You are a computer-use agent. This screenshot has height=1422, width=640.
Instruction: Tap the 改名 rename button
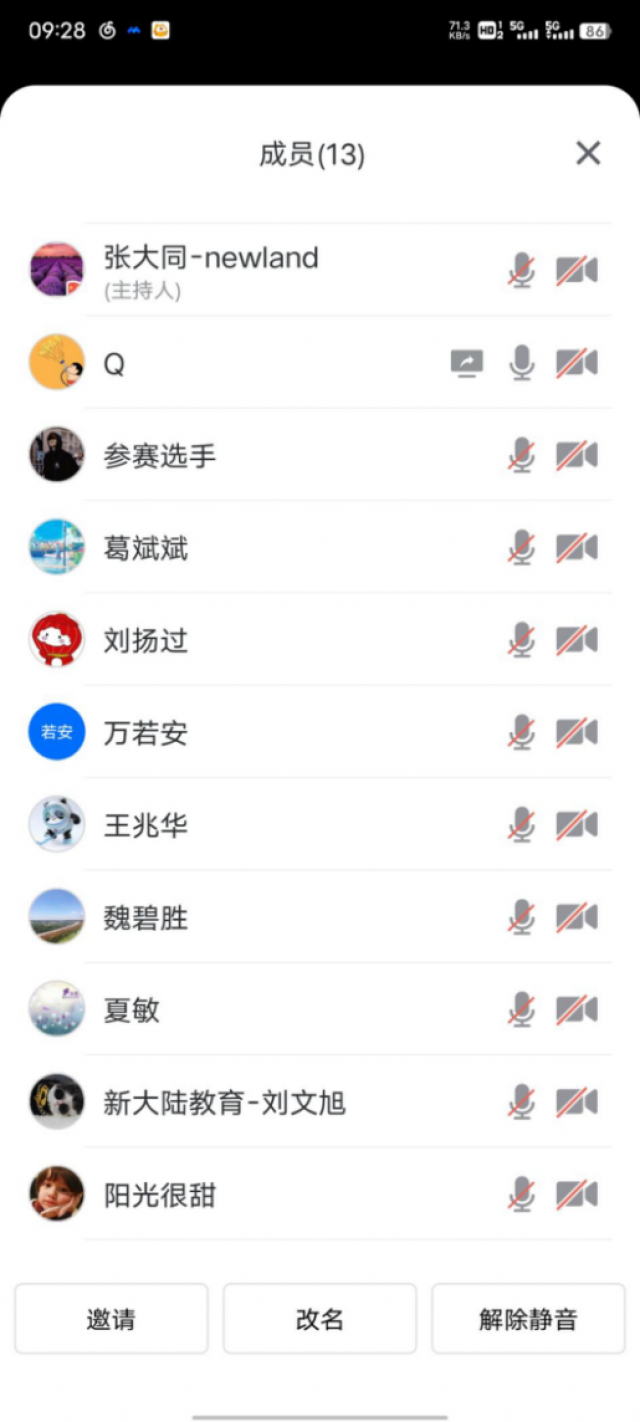coord(320,1319)
